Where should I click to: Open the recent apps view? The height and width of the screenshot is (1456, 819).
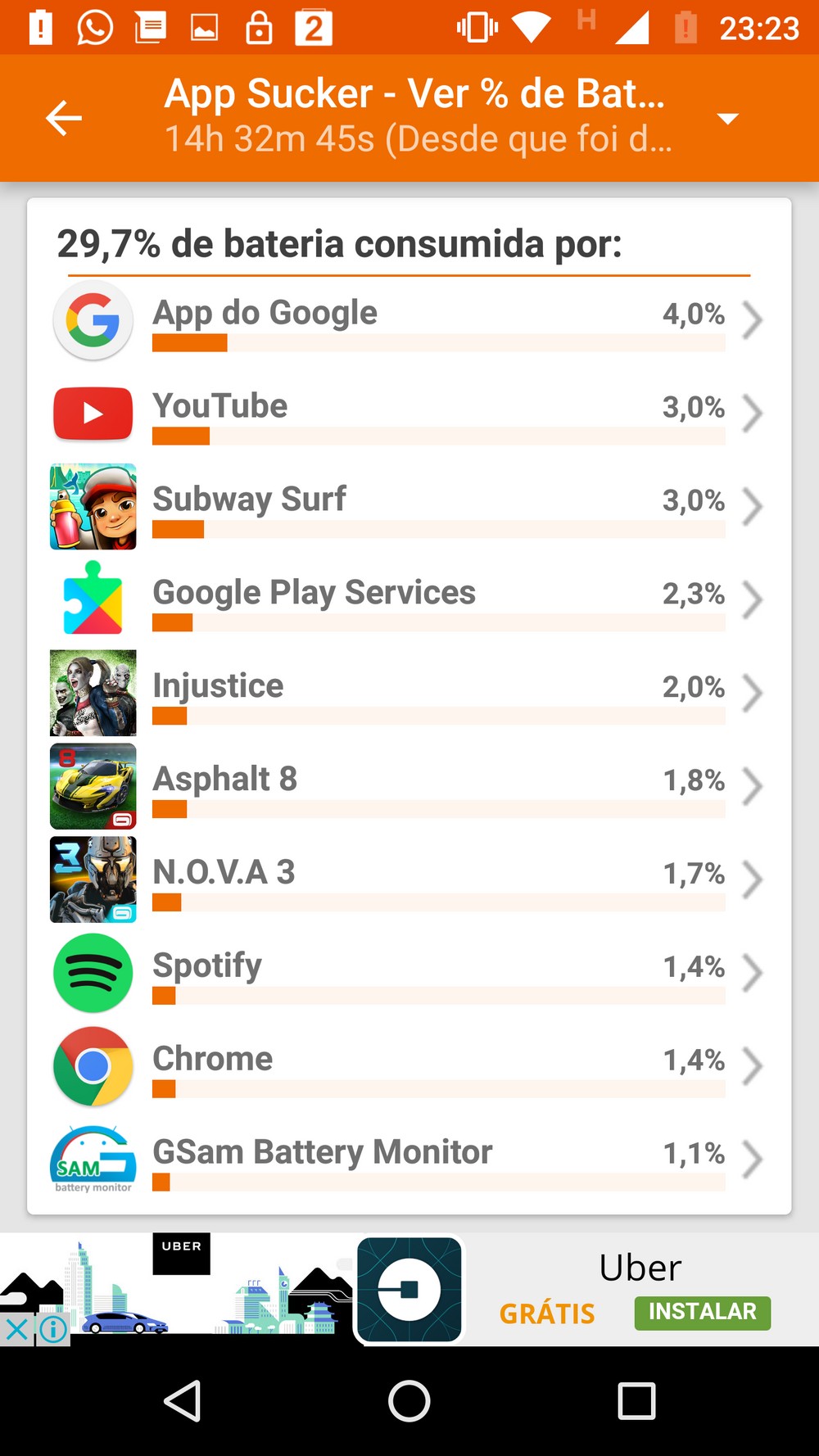pyautogui.click(x=636, y=1401)
